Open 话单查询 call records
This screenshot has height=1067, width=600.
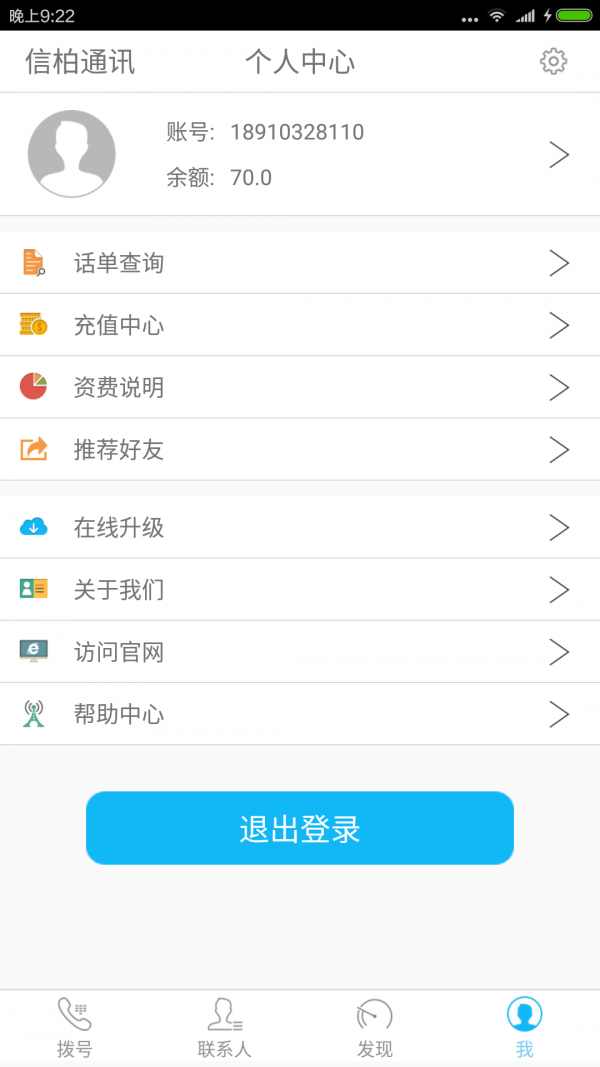300,263
